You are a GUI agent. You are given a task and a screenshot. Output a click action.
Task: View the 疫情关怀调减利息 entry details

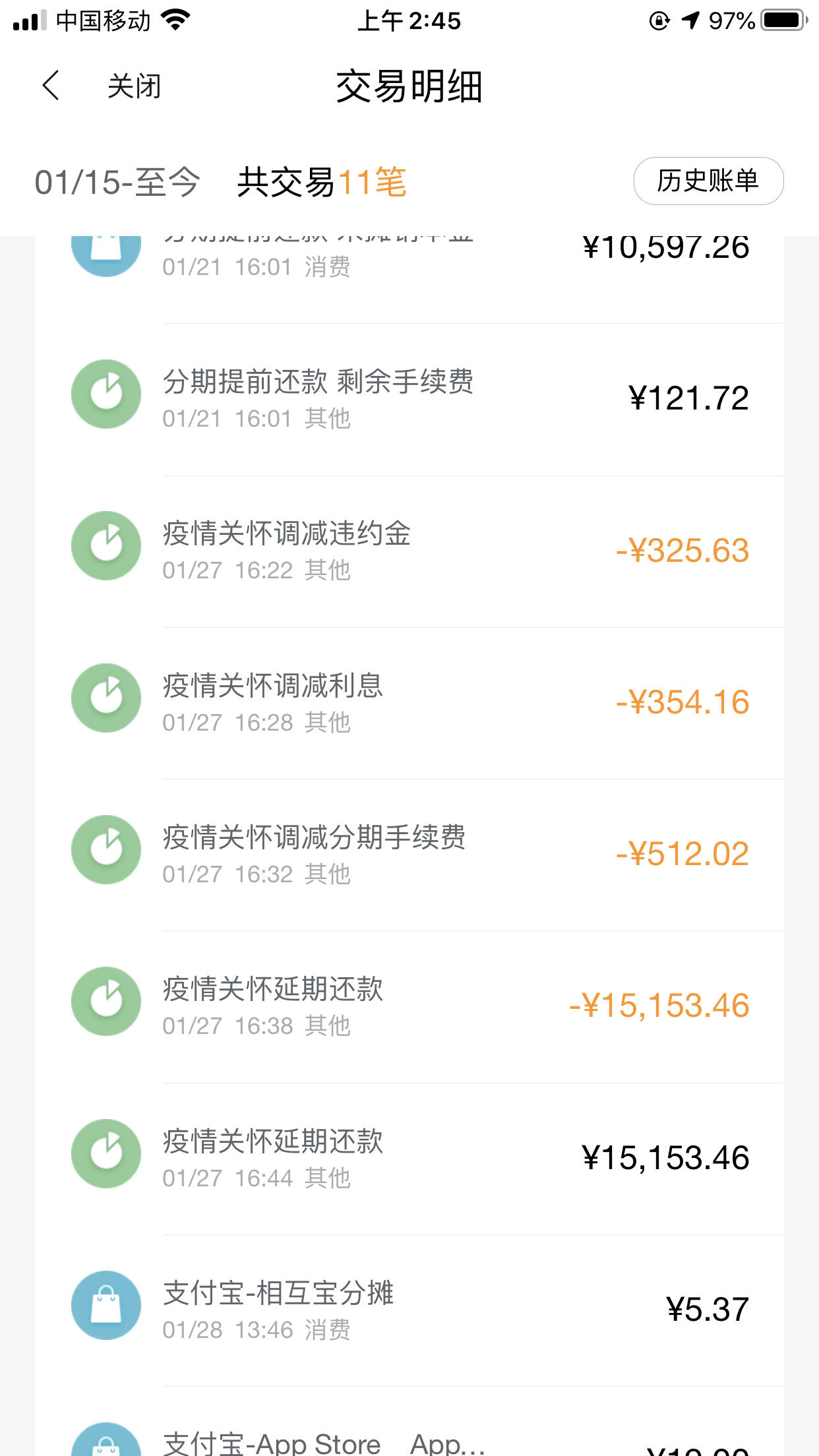tap(409, 703)
